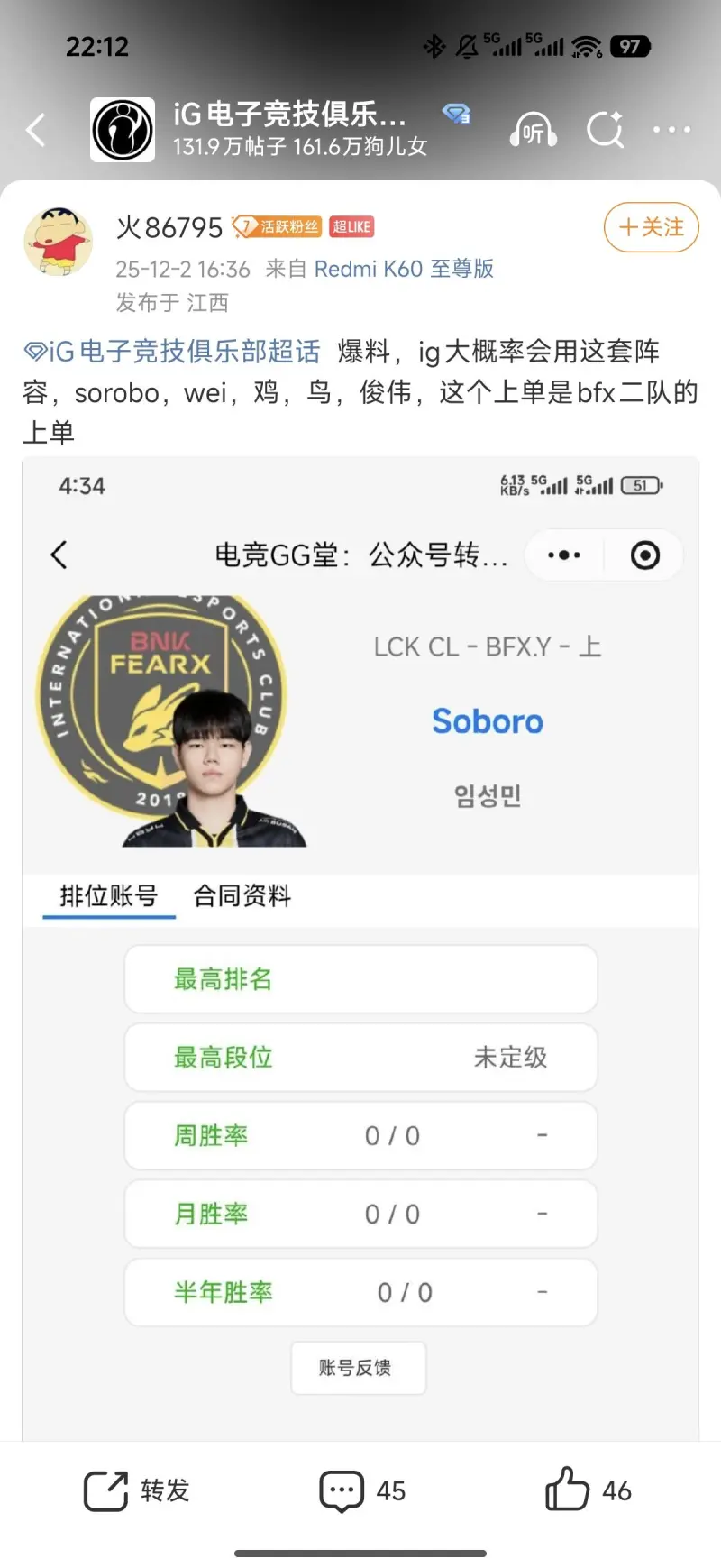The width and height of the screenshot is (721, 1568).
Task: Open the iG电子竞技俱乐部 community avatar
Action: [123, 130]
